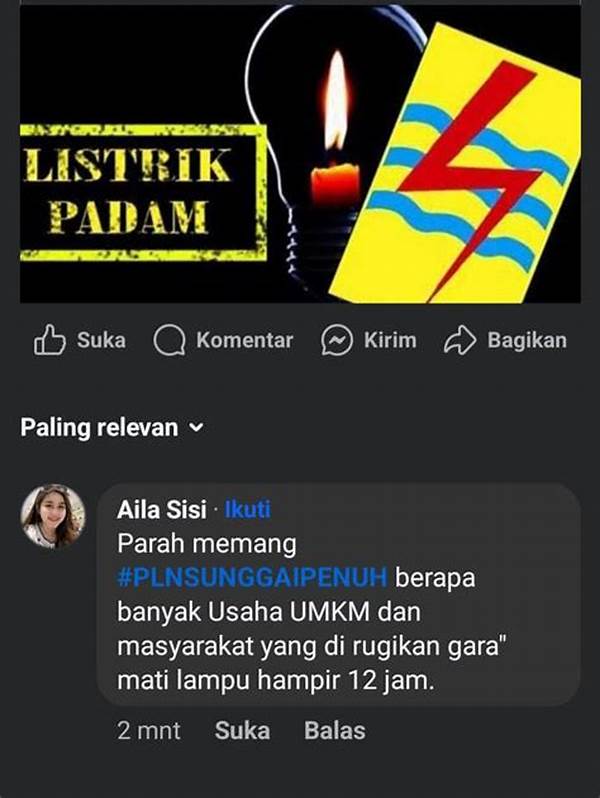Open Aila Sisi's profile picture
The height and width of the screenshot is (798, 600).
[53, 517]
